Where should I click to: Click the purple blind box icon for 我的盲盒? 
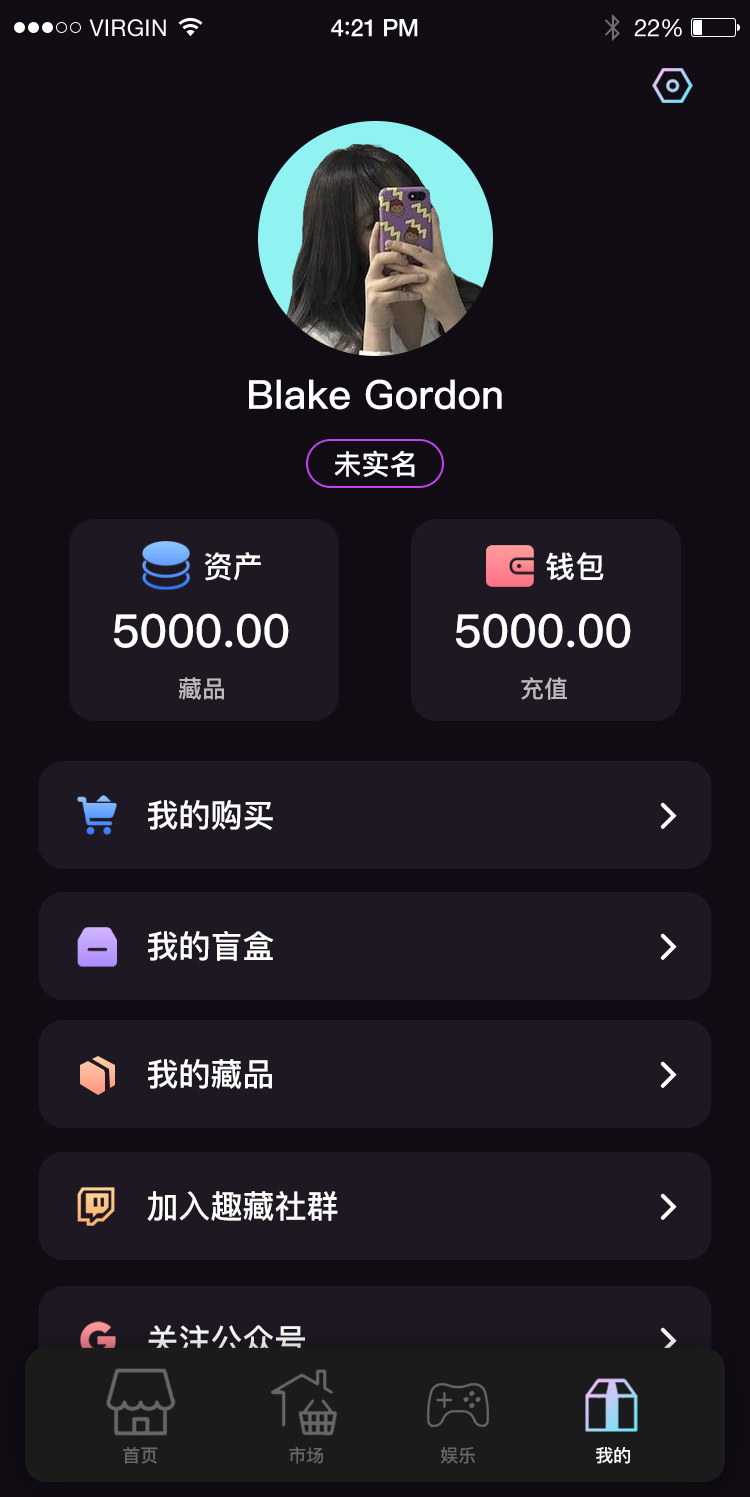pos(96,946)
